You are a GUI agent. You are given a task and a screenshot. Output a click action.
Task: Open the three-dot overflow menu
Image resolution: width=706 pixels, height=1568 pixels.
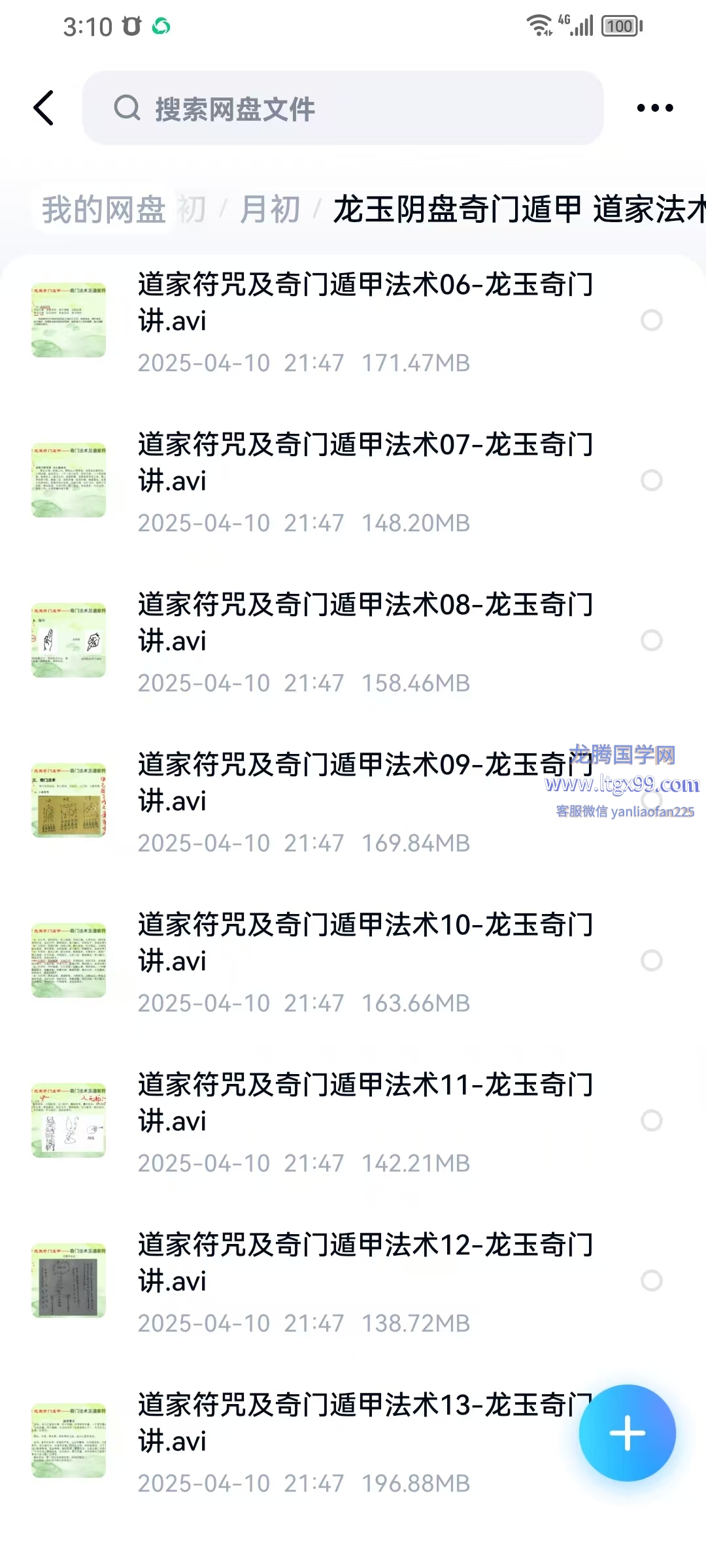(654, 108)
